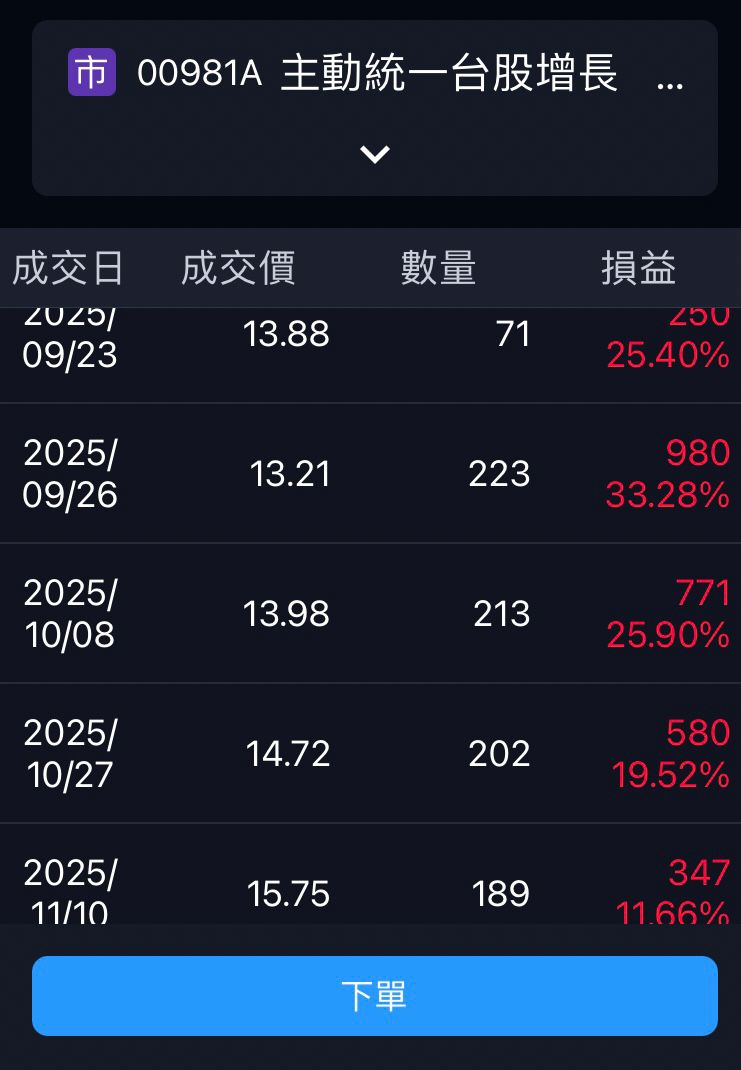Screen dimensions: 741x1070
Task: Expand the 00981A stock card chevron
Action: point(375,154)
